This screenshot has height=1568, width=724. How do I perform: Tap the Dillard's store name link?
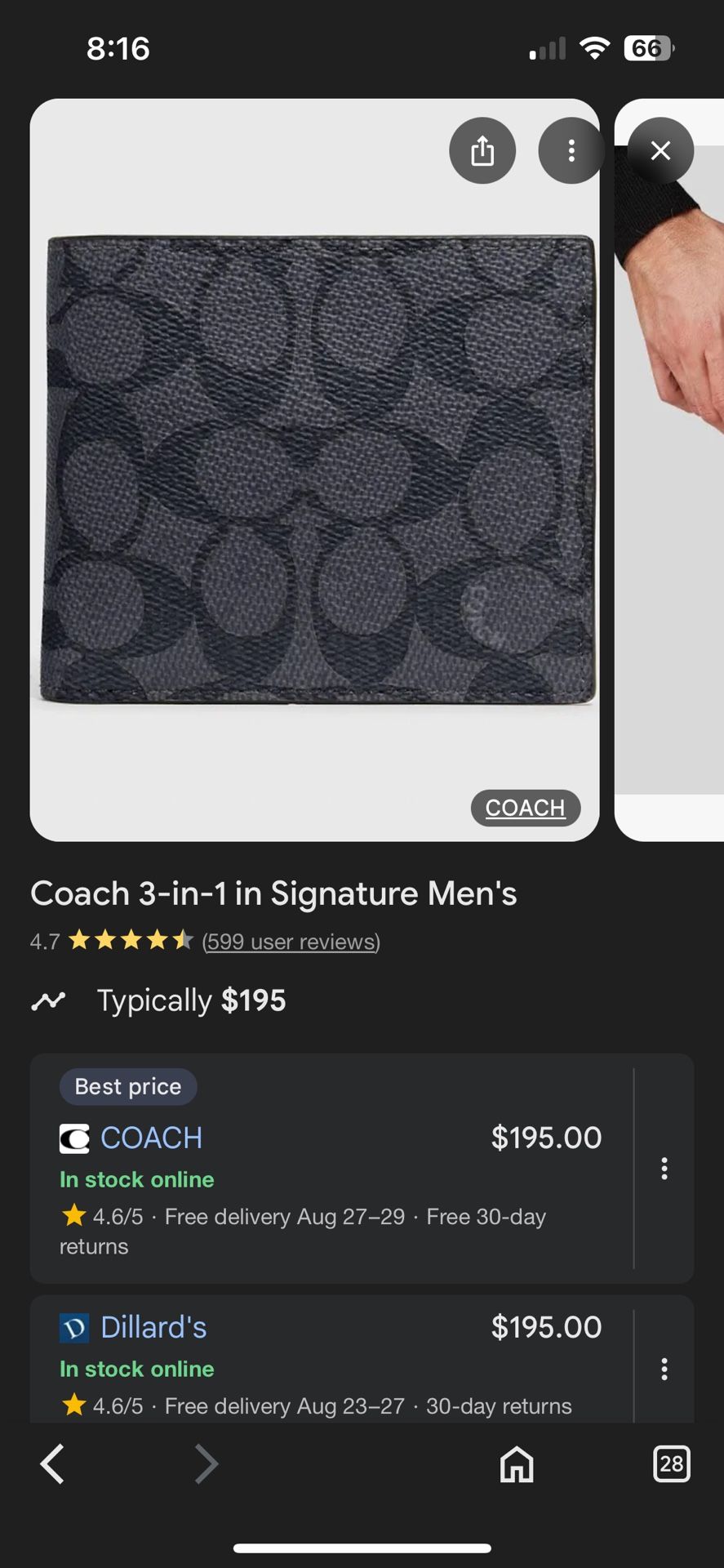click(153, 1327)
